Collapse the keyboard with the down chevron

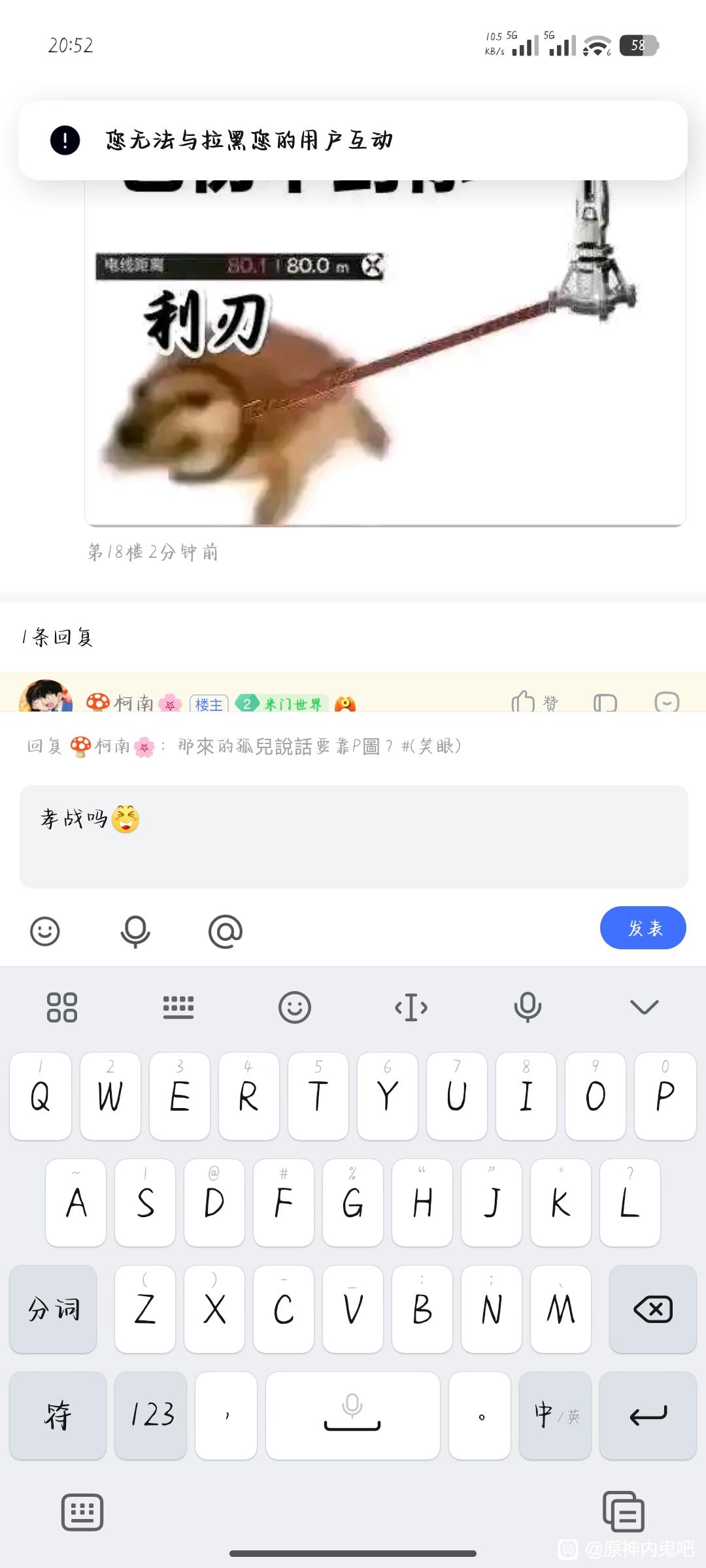click(x=644, y=1007)
